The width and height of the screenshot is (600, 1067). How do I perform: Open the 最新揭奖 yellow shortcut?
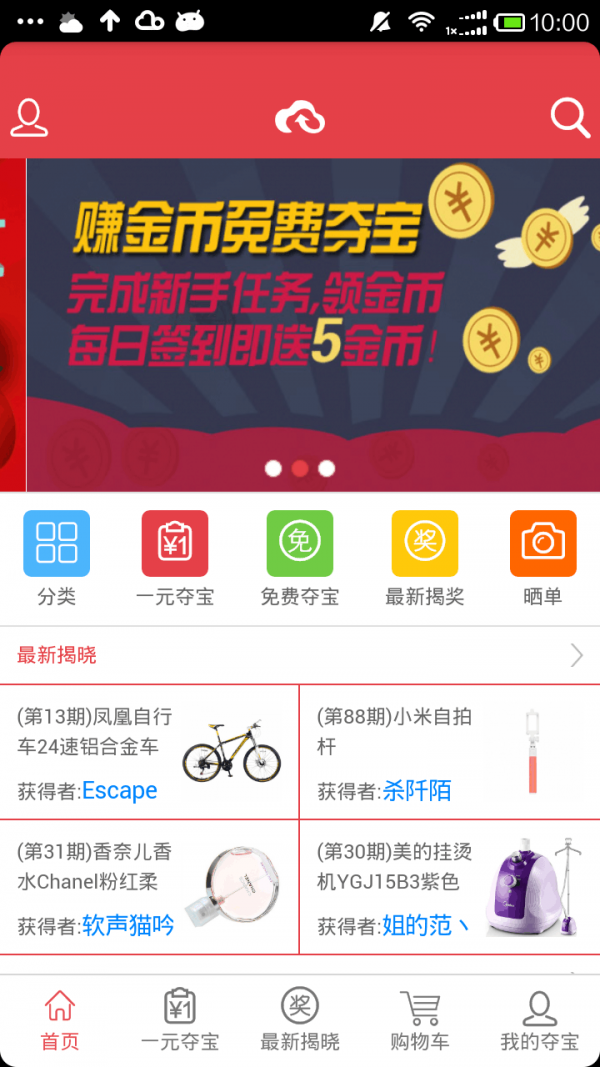point(425,558)
